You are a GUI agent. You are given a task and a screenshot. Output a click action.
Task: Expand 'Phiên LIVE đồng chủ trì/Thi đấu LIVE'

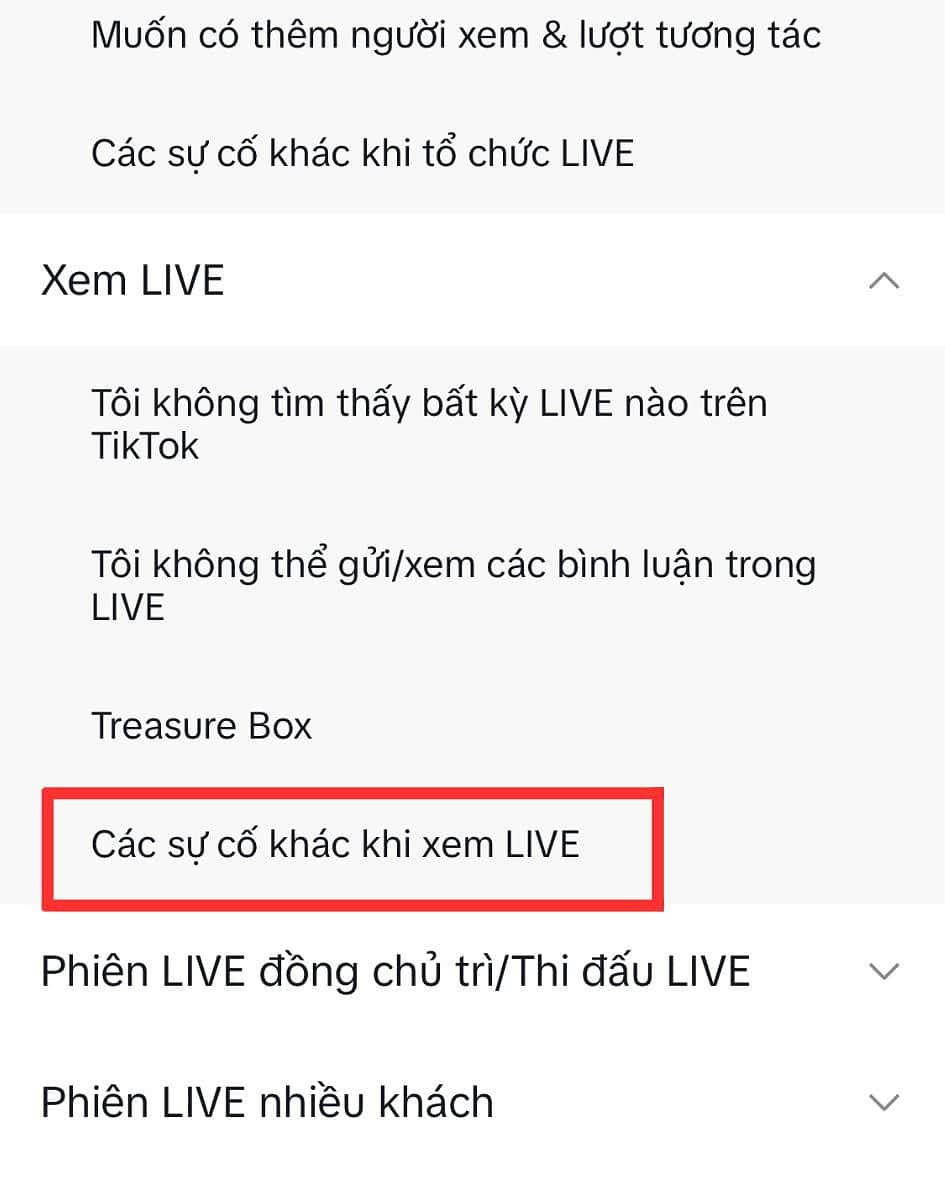(884, 971)
